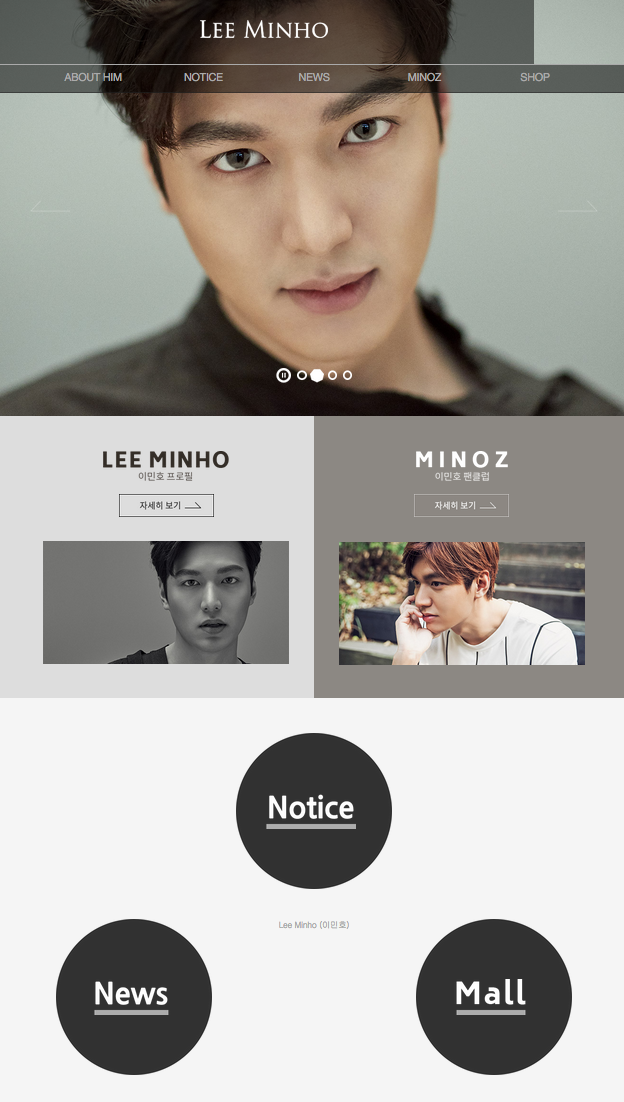Show the previous slide with left arrow
Image resolution: width=624 pixels, height=1102 pixels.
[x=50, y=208]
